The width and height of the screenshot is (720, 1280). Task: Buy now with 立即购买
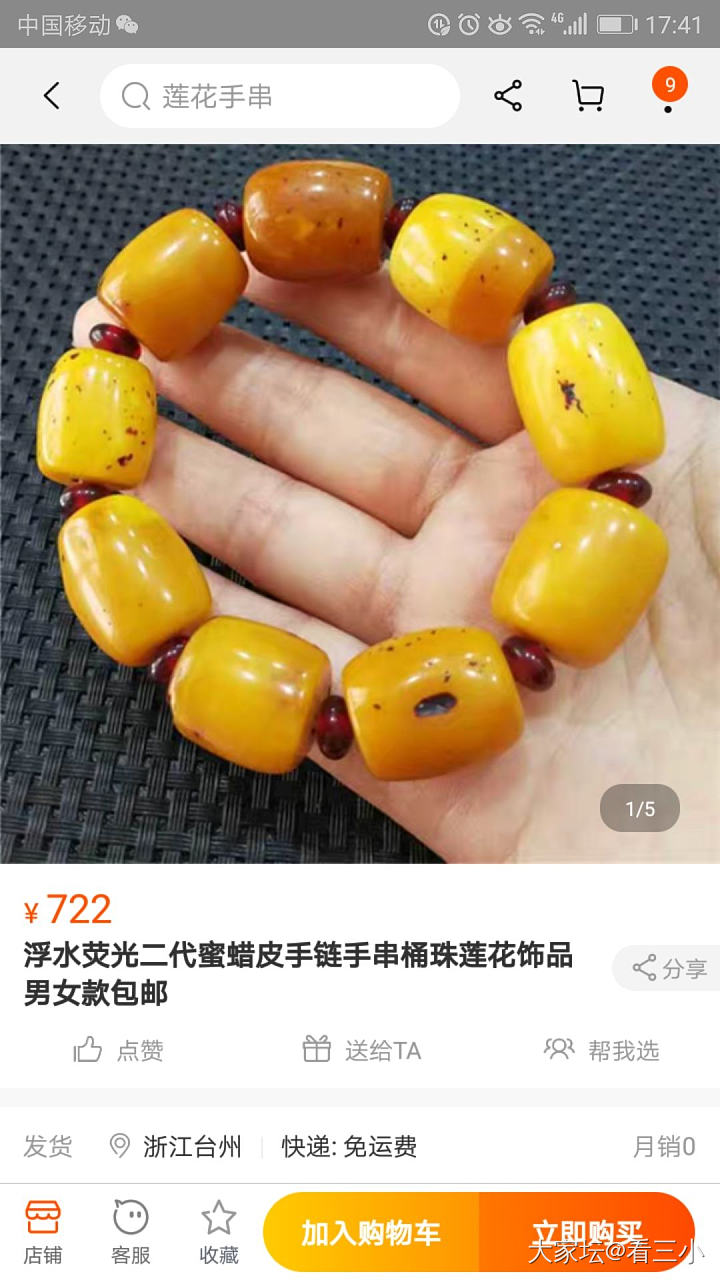pyautogui.click(x=587, y=1233)
